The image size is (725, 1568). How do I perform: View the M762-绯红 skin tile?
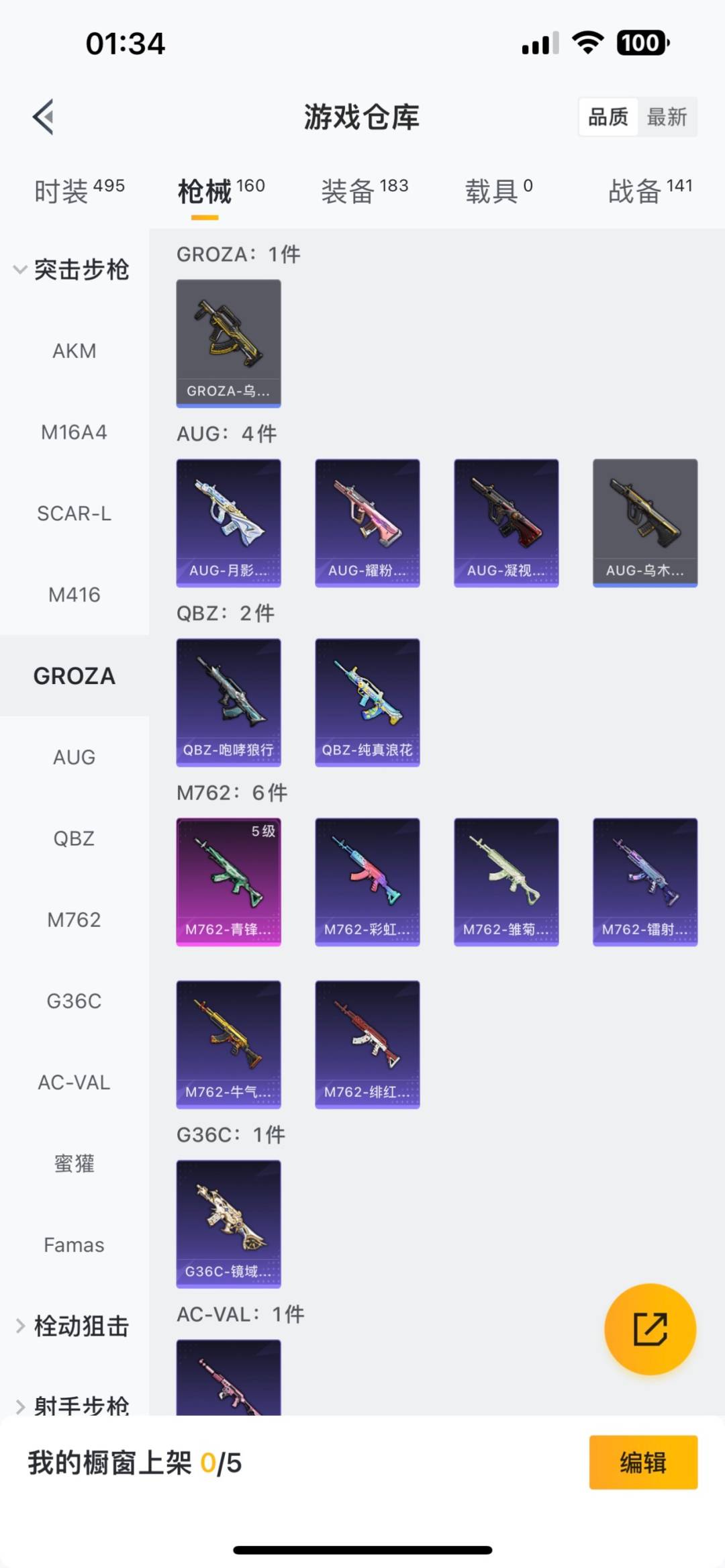pos(367,1044)
